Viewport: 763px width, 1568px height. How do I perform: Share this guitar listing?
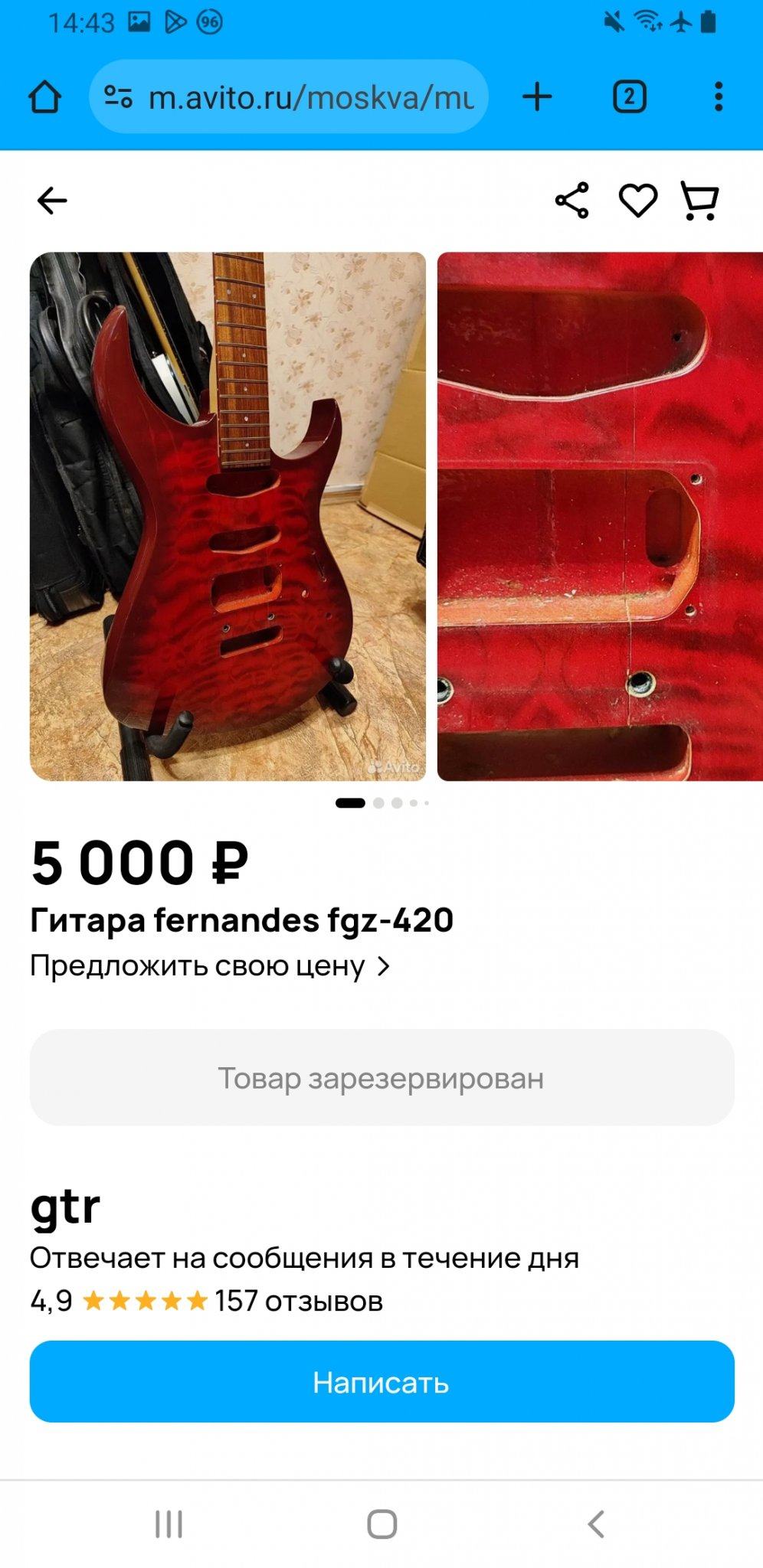pyautogui.click(x=571, y=201)
